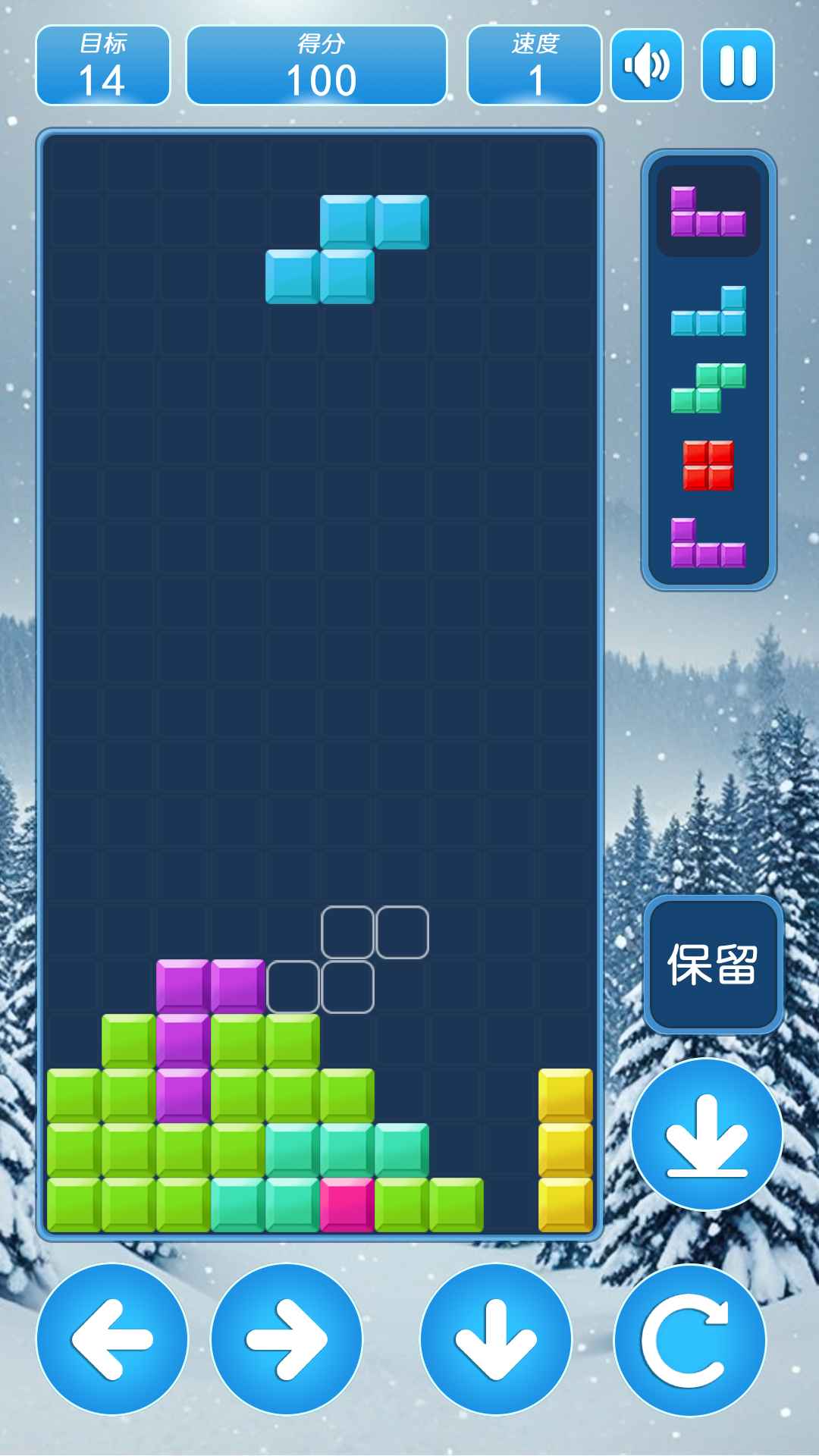Hard drop the falling piece
This screenshot has height=1456, width=819.
point(707,1134)
